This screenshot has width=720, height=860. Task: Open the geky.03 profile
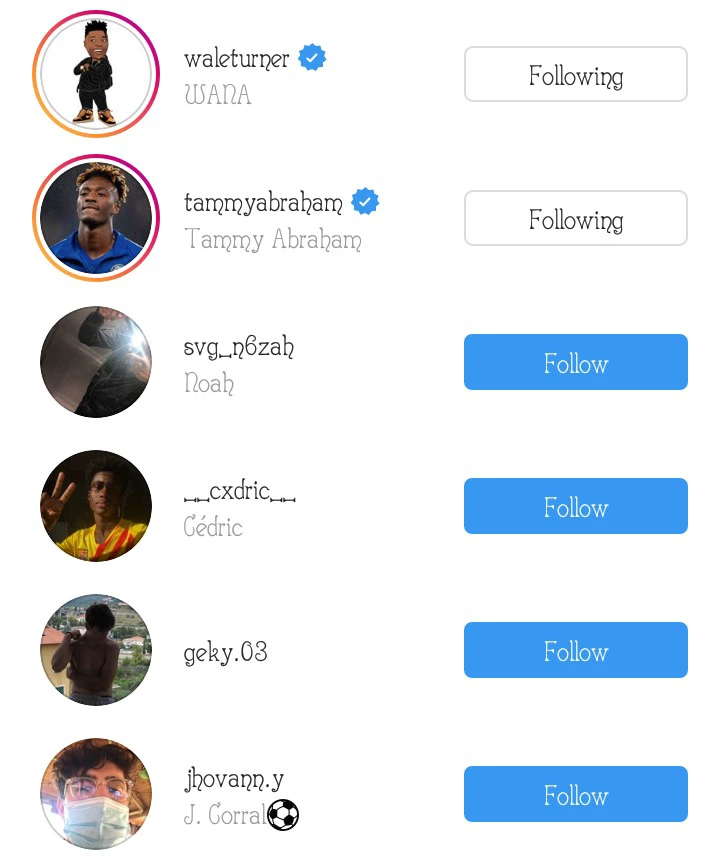tap(226, 652)
